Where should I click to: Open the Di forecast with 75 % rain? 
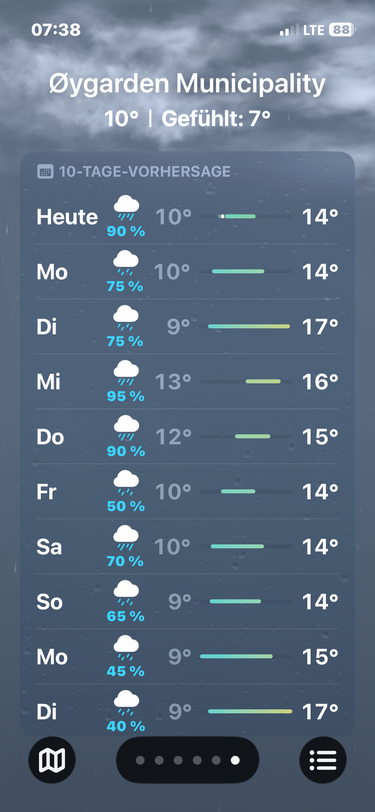(188, 326)
